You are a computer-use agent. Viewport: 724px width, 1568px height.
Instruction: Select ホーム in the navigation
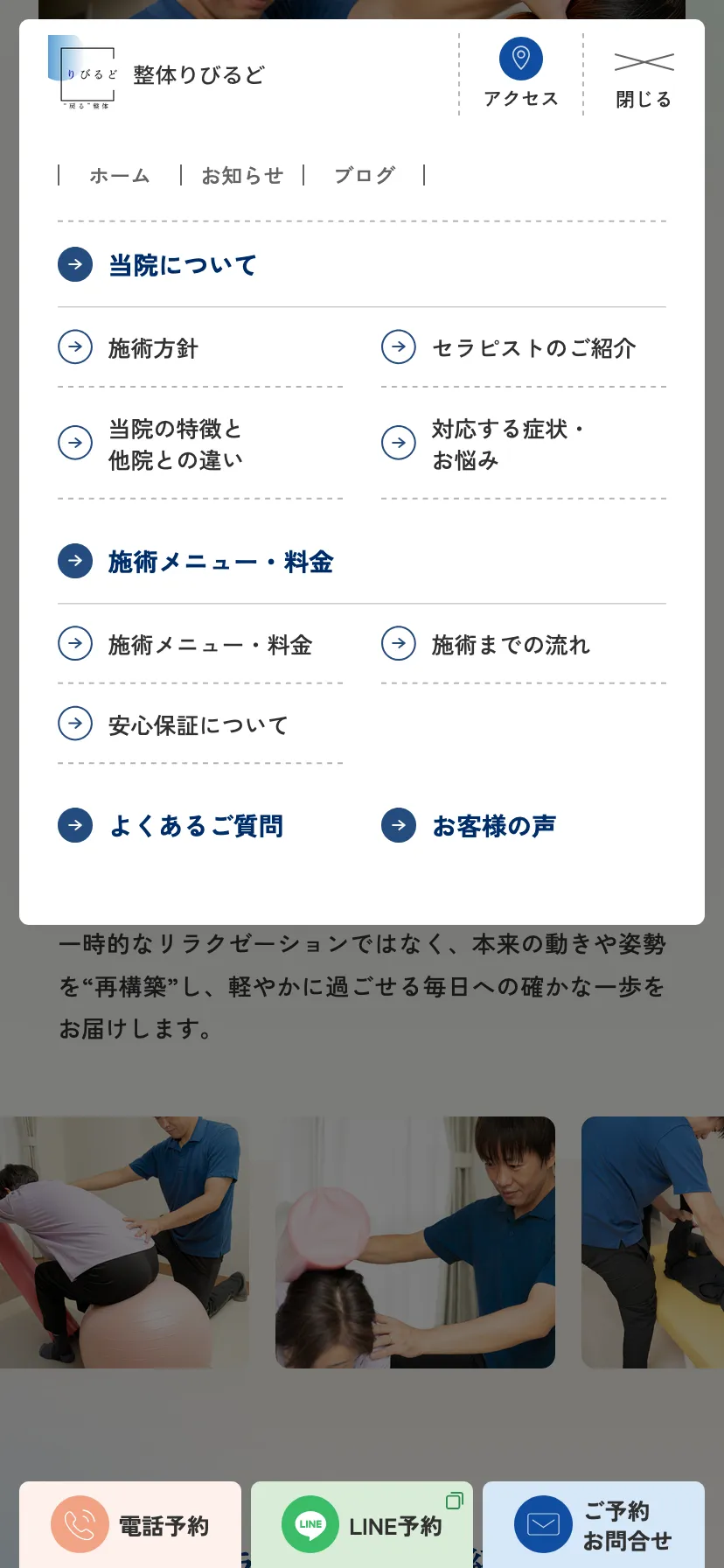click(120, 175)
